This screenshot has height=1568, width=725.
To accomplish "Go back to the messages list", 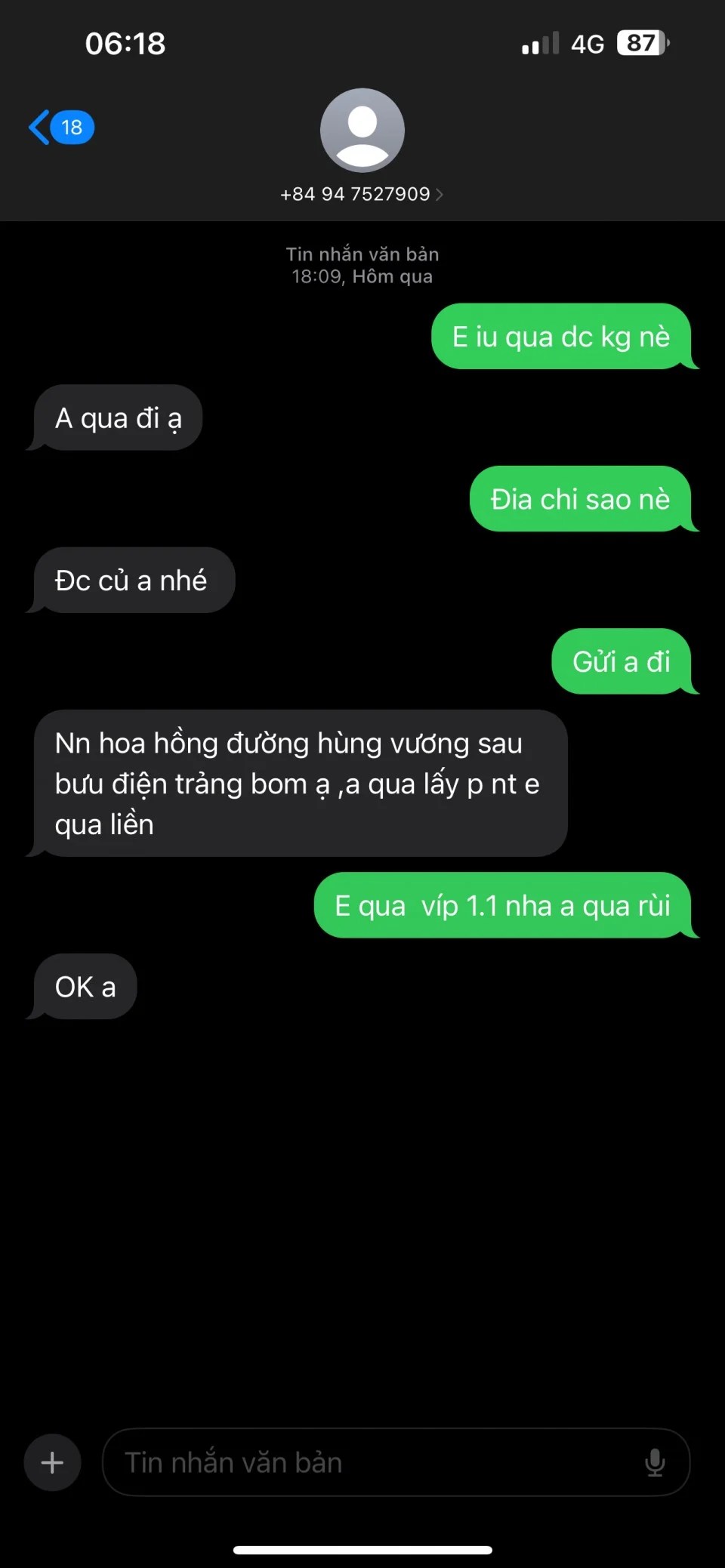I will click(x=60, y=127).
